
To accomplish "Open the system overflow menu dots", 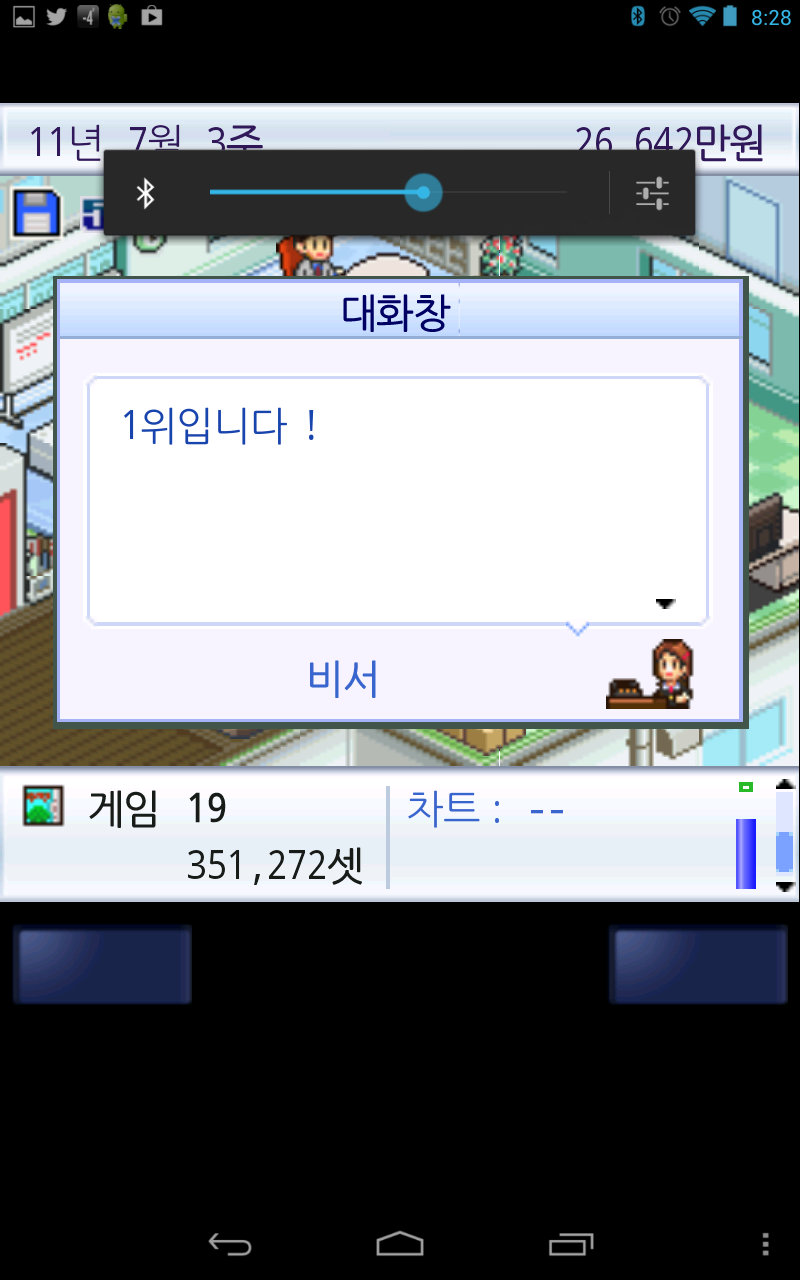I will [765, 1244].
